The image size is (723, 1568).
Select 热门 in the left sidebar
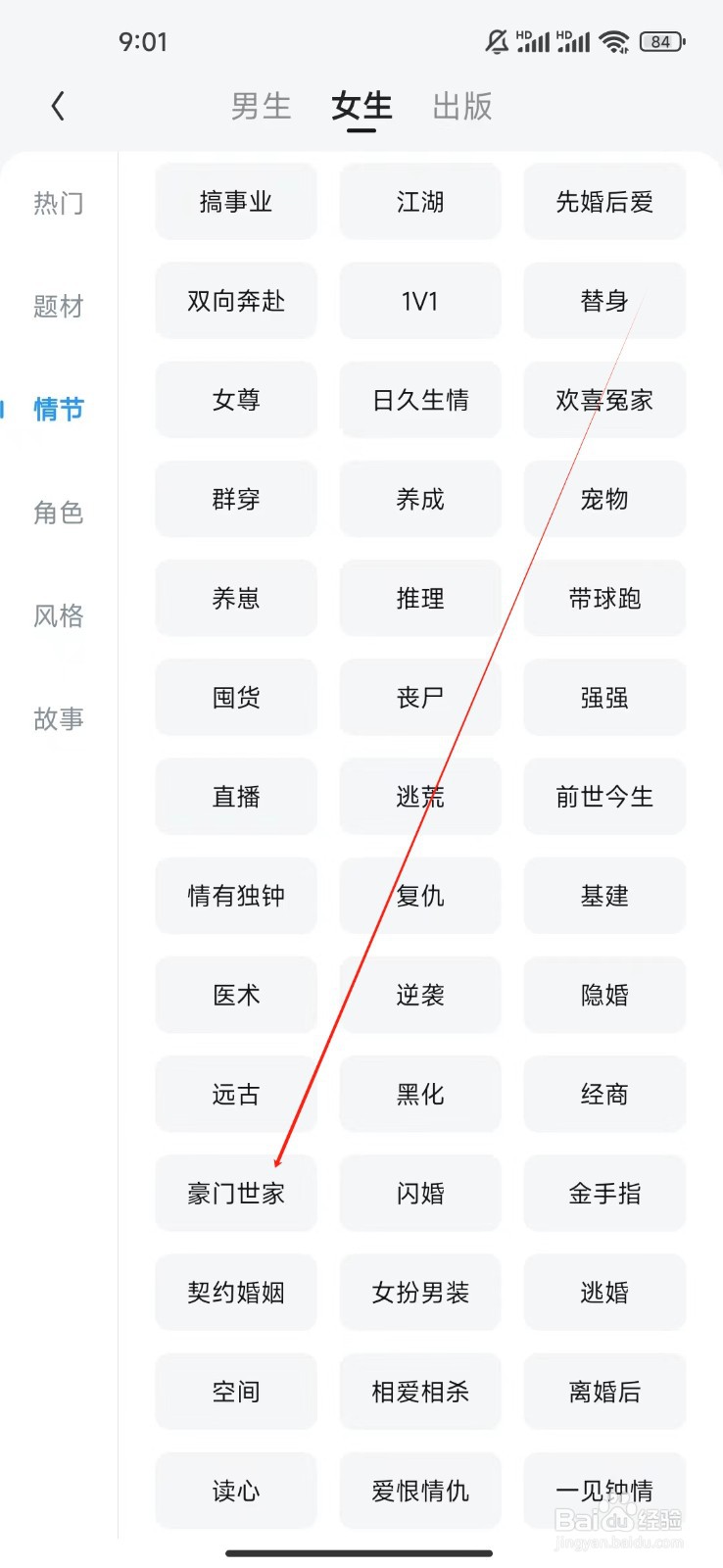[58, 203]
